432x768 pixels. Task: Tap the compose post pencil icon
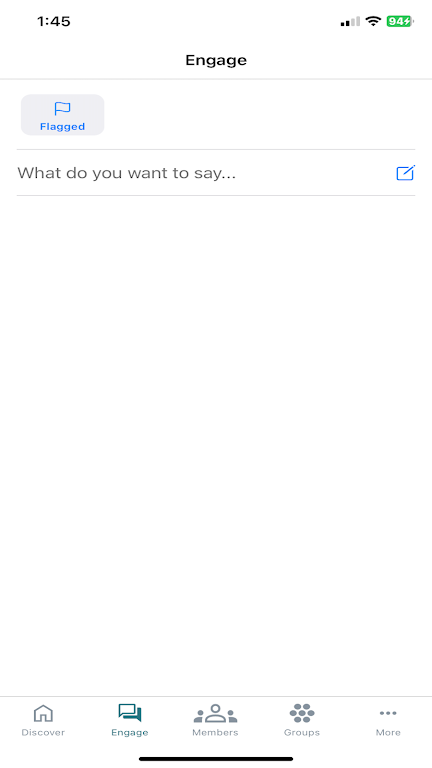[x=406, y=173]
